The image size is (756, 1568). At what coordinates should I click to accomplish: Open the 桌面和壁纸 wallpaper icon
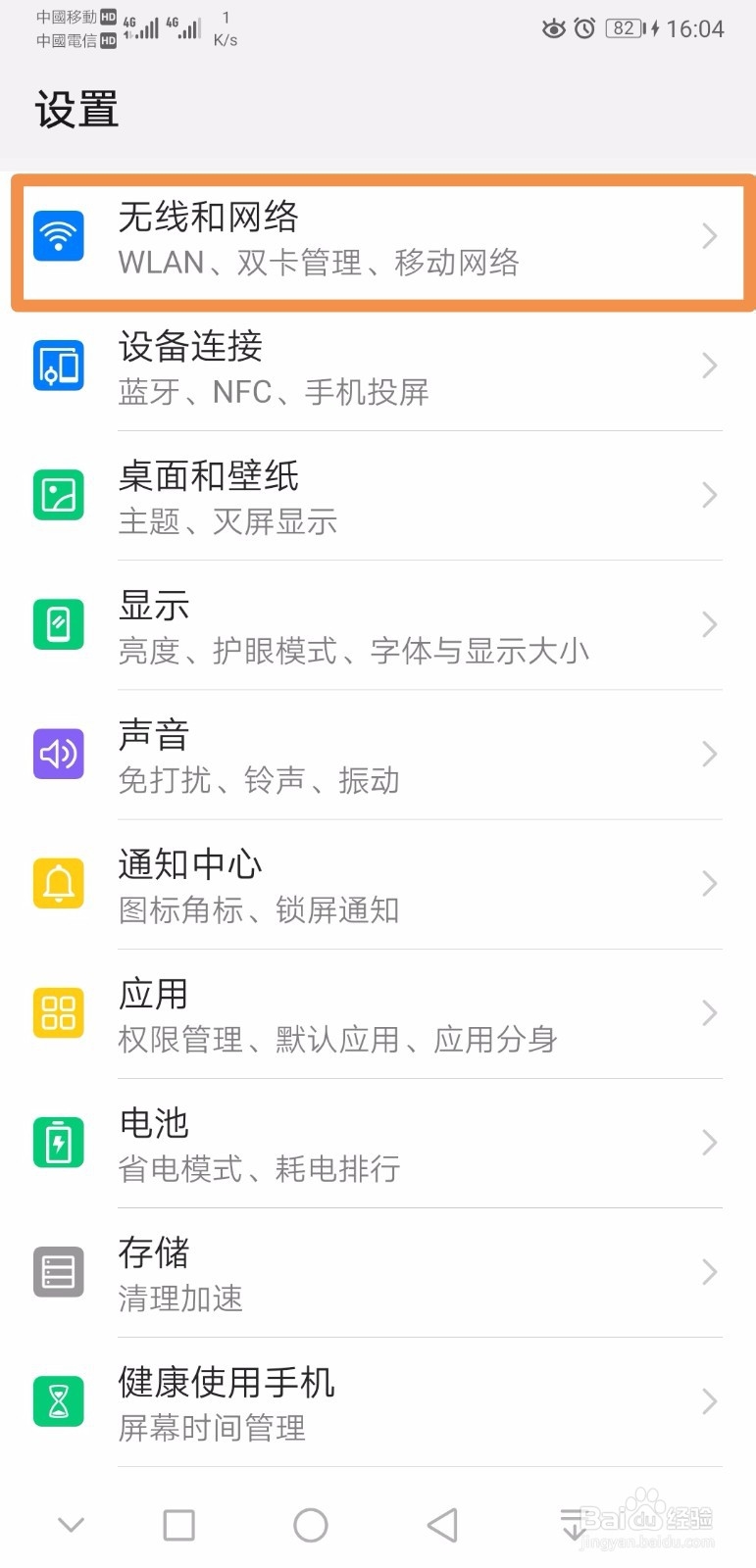(58, 495)
